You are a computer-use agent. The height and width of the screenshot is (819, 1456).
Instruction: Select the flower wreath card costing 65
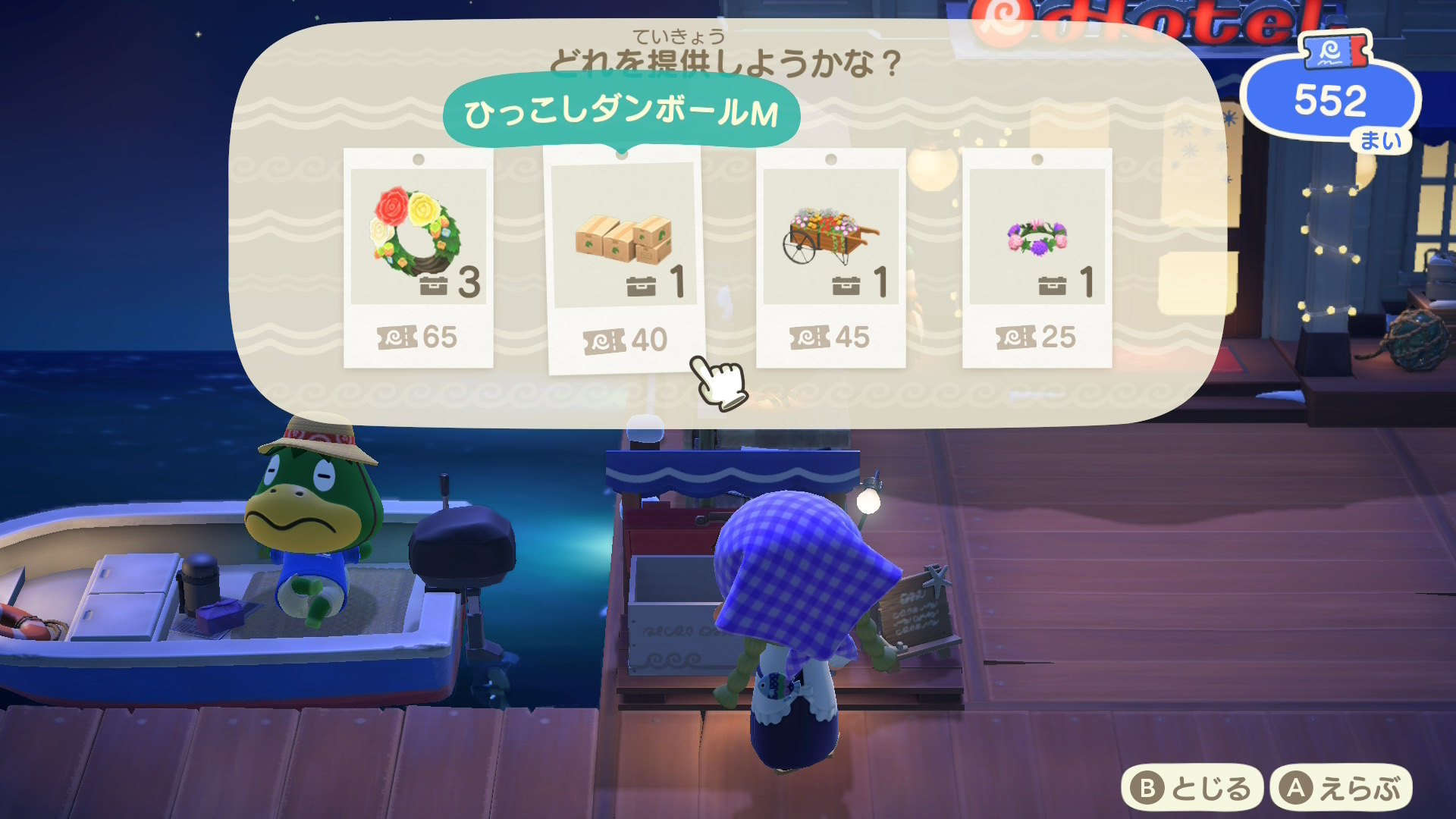tap(418, 258)
